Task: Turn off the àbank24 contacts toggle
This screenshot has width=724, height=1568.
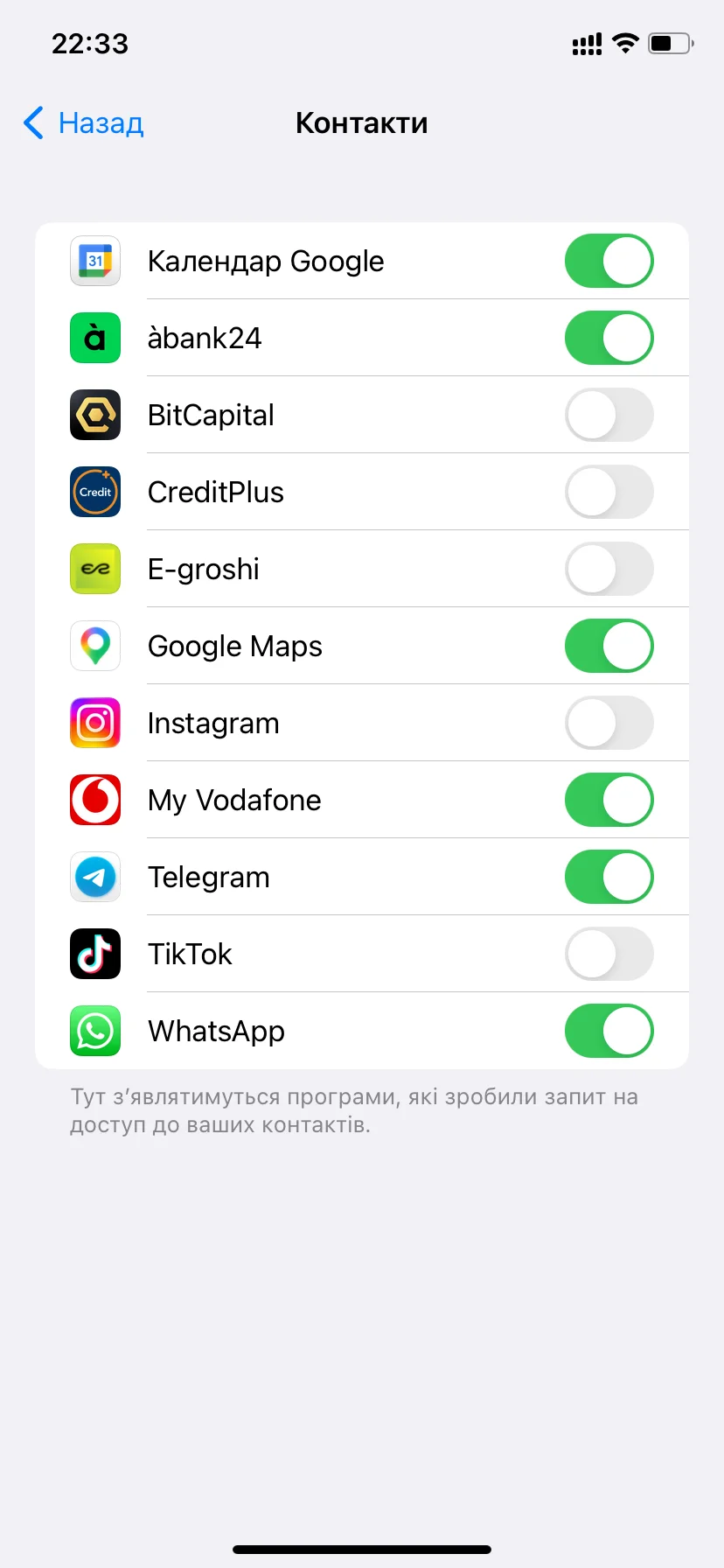Action: coord(609,338)
